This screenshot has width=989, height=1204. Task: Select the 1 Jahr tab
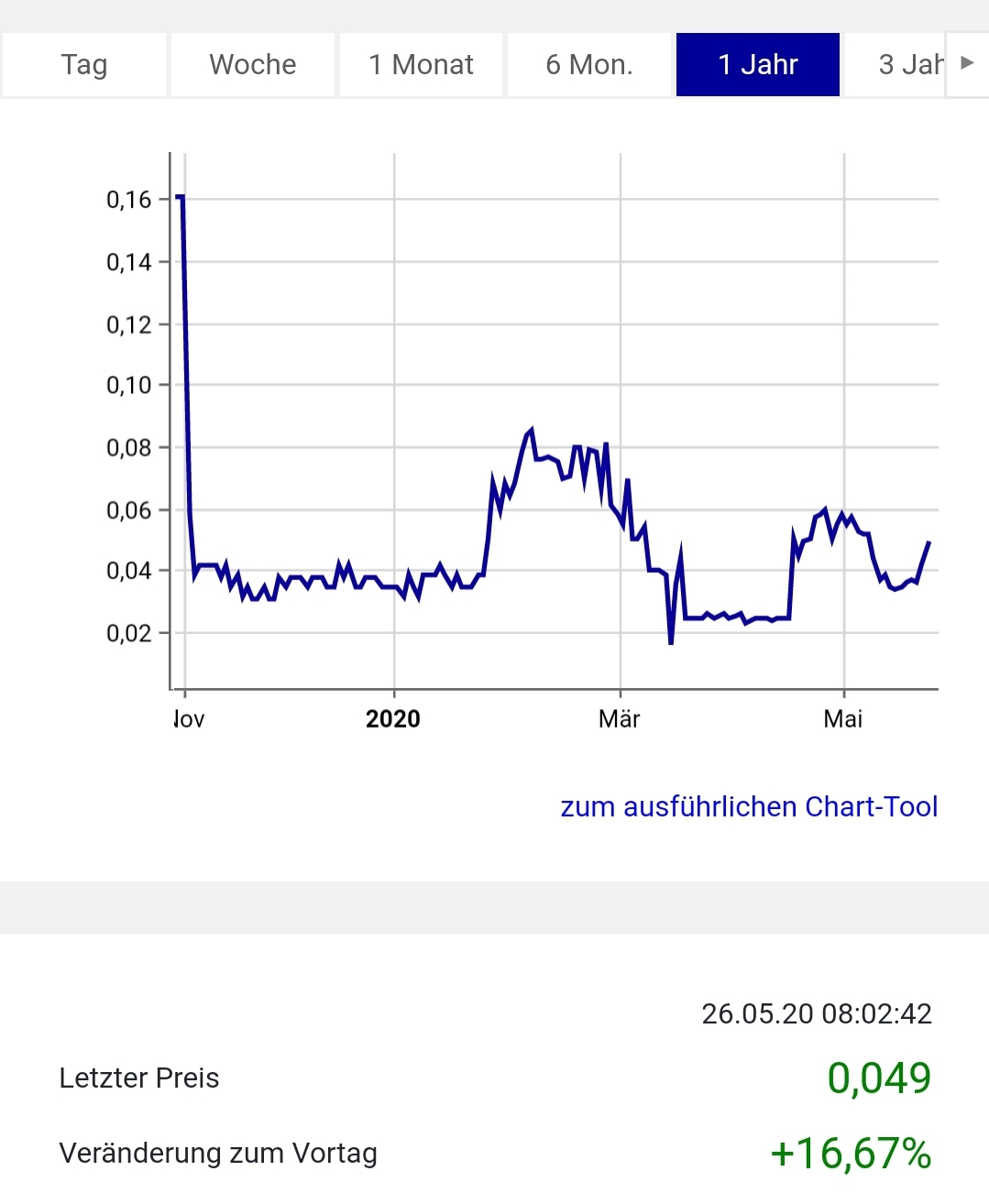coord(758,65)
